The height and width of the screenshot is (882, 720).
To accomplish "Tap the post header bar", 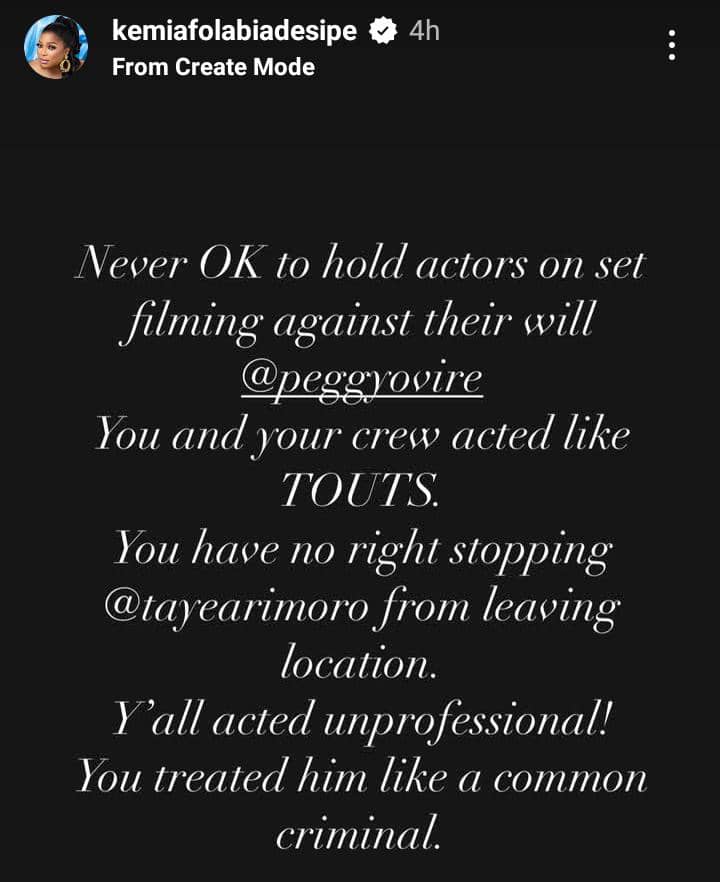I will (x=360, y=47).
